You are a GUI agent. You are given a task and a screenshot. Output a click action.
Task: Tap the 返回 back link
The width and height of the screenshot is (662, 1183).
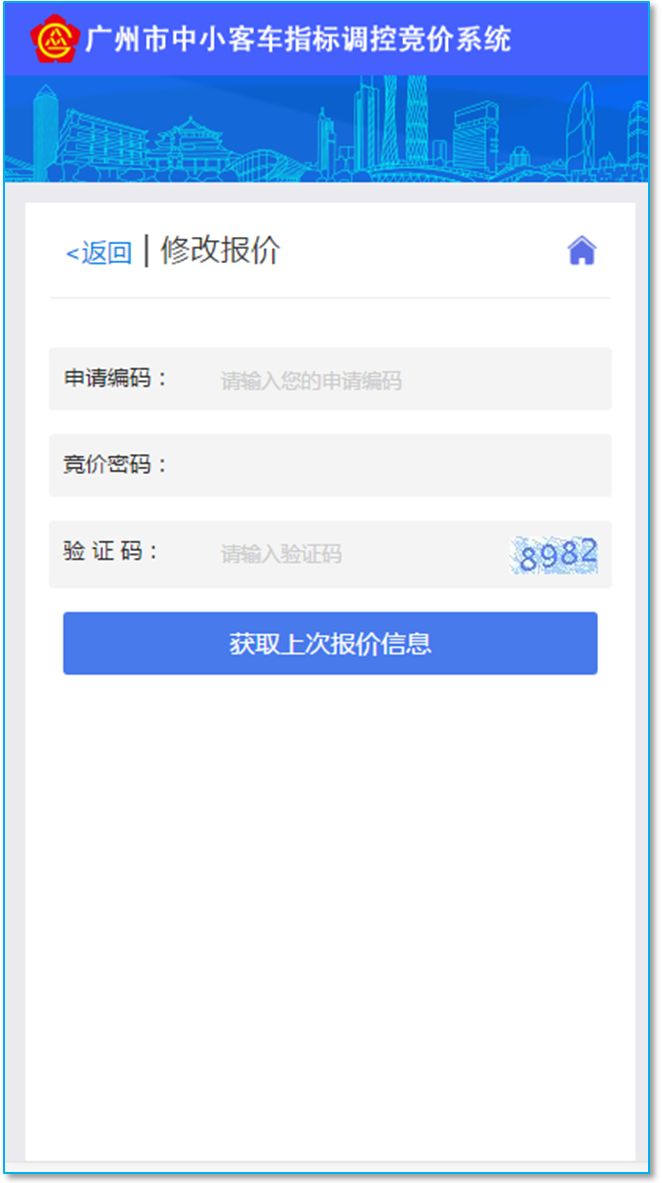click(99, 252)
